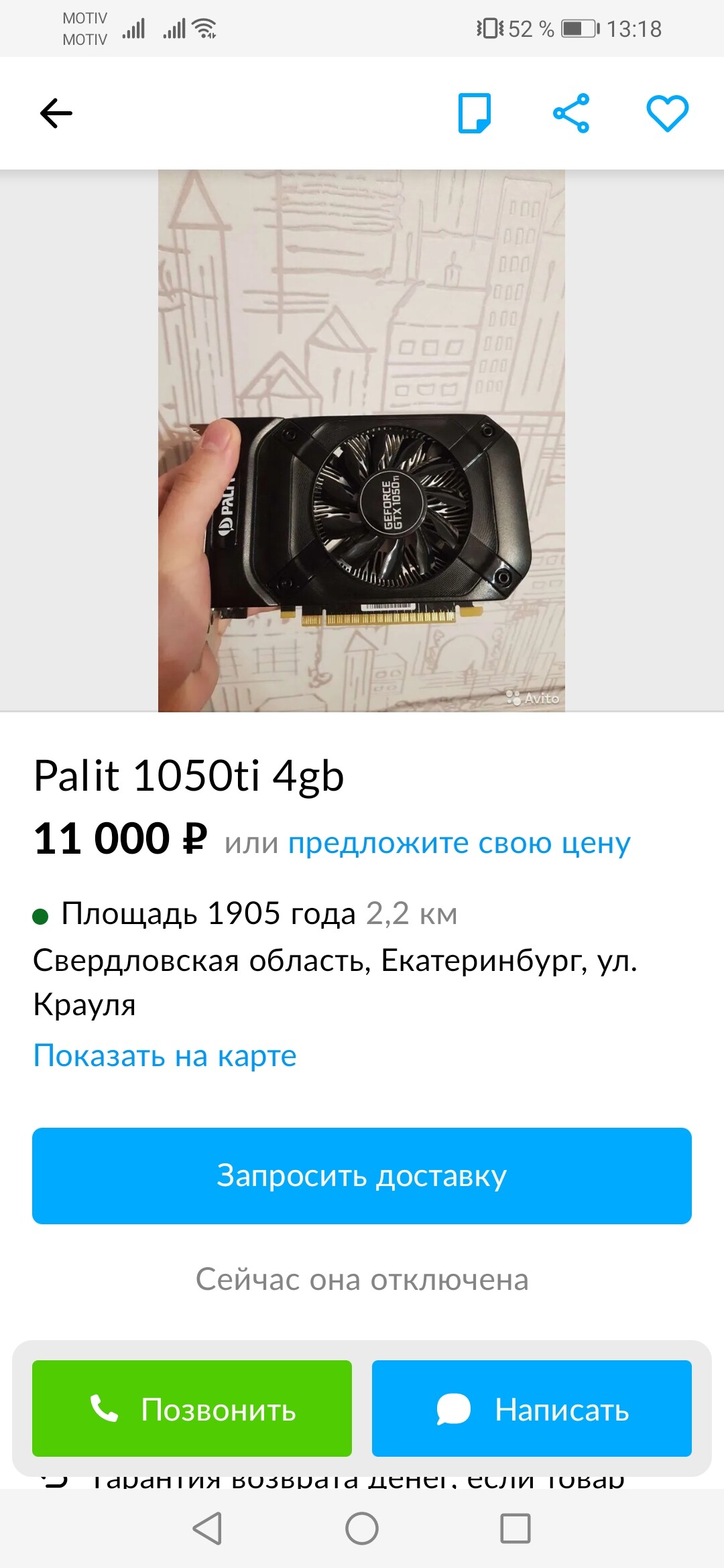Add the listing to favorites
724x1568 pixels.
coord(667,113)
